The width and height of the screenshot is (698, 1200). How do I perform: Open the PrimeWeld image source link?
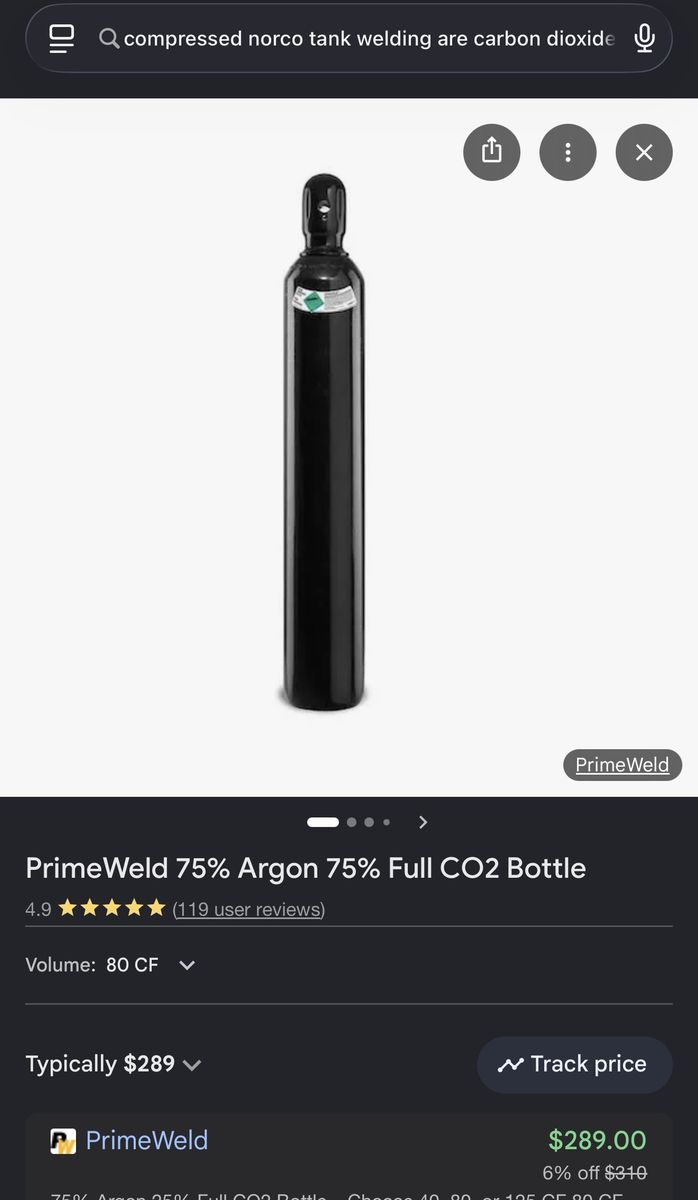point(622,765)
